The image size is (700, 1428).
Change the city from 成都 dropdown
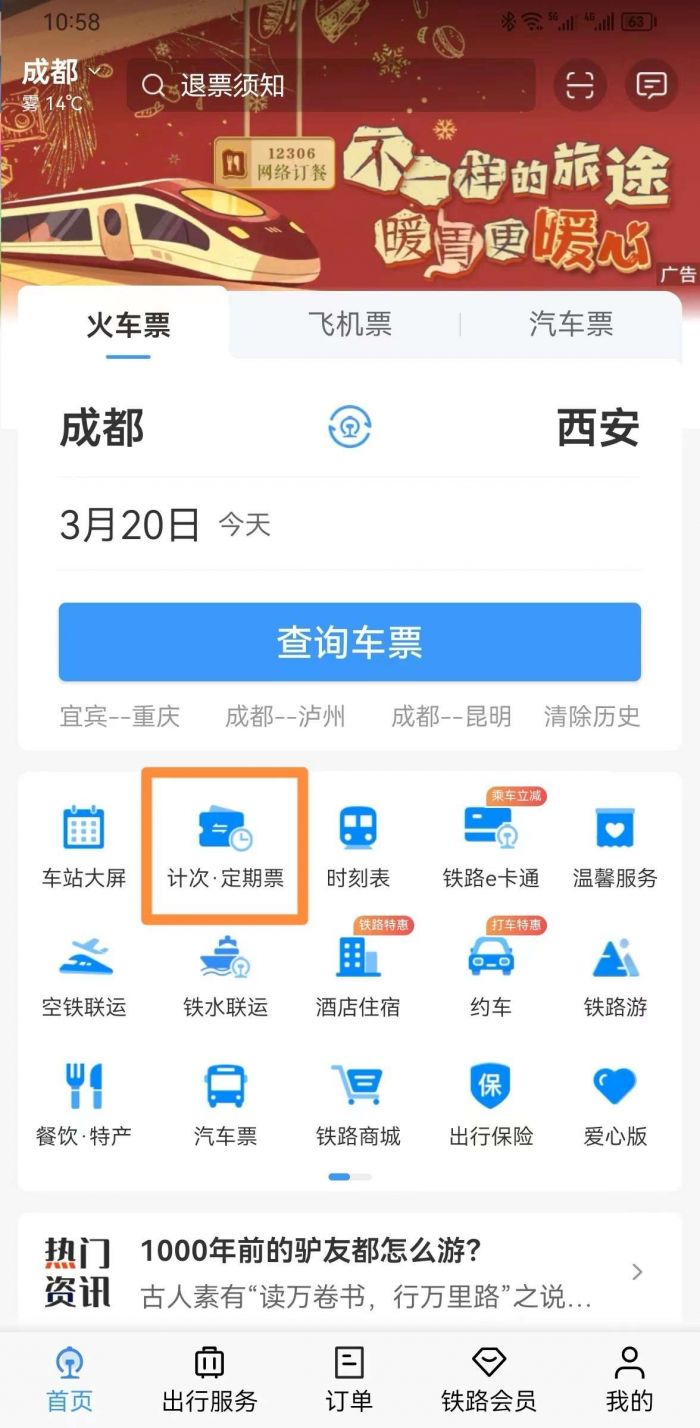tap(60, 72)
